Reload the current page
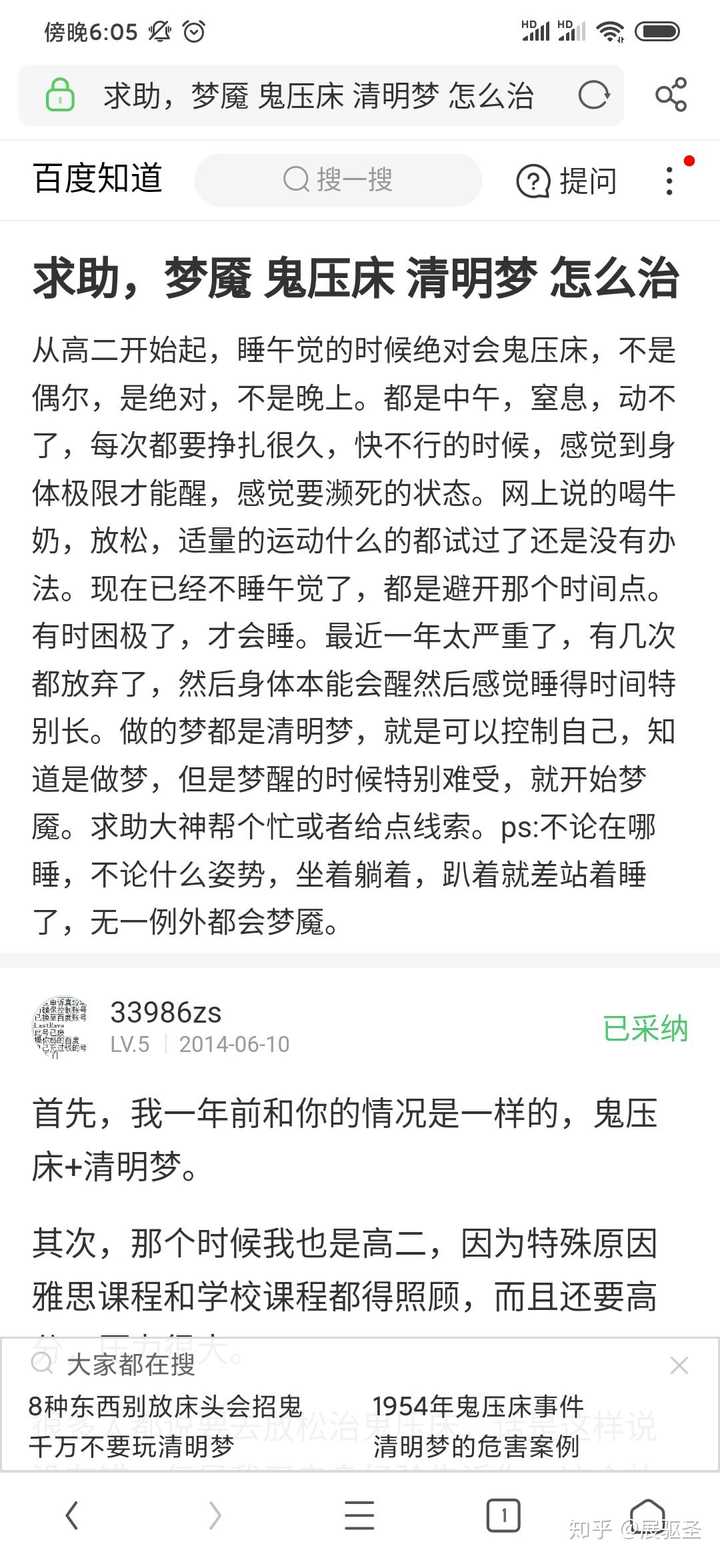 (x=594, y=96)
